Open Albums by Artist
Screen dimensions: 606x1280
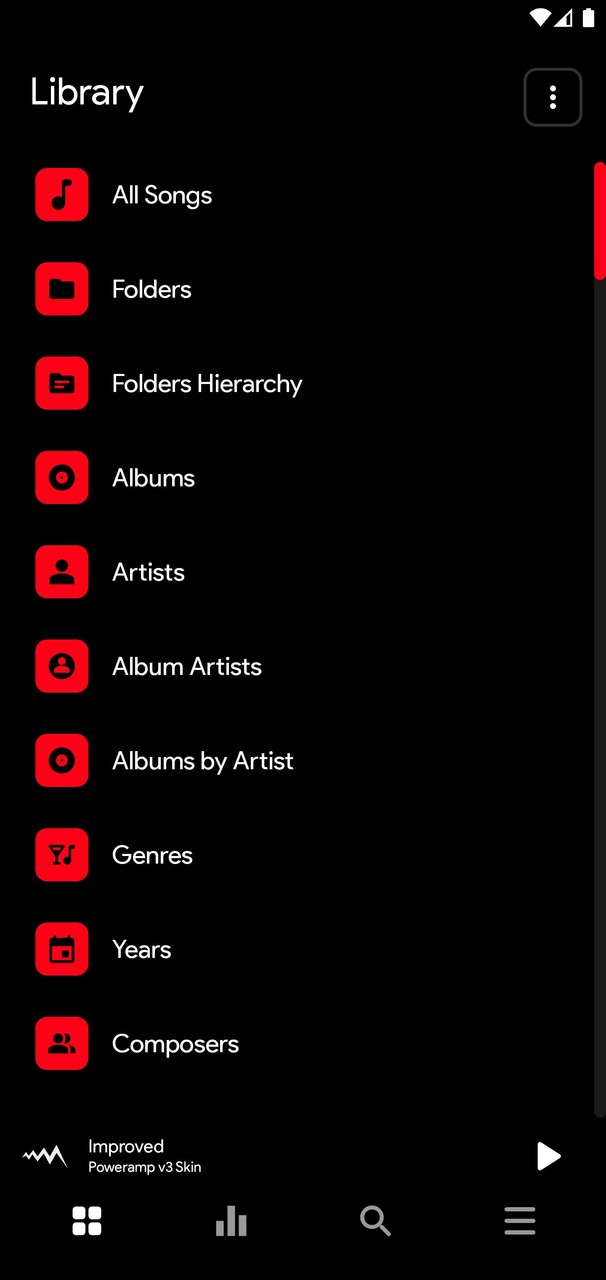tap(202, 761)
